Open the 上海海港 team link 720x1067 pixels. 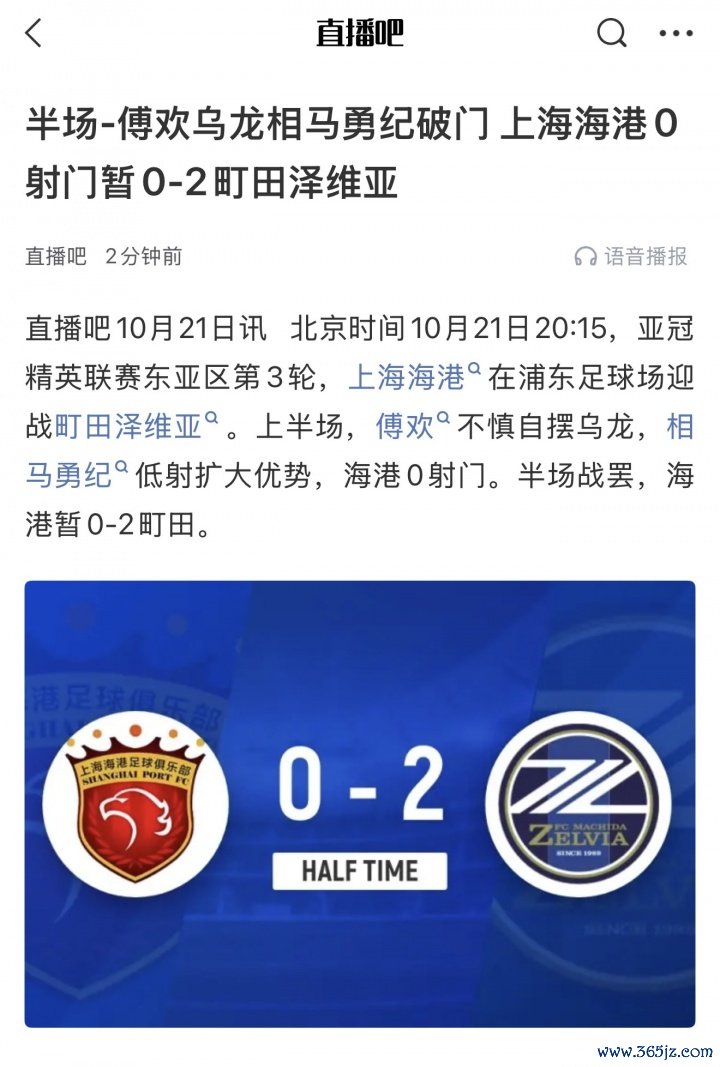(x=408, y=377)
